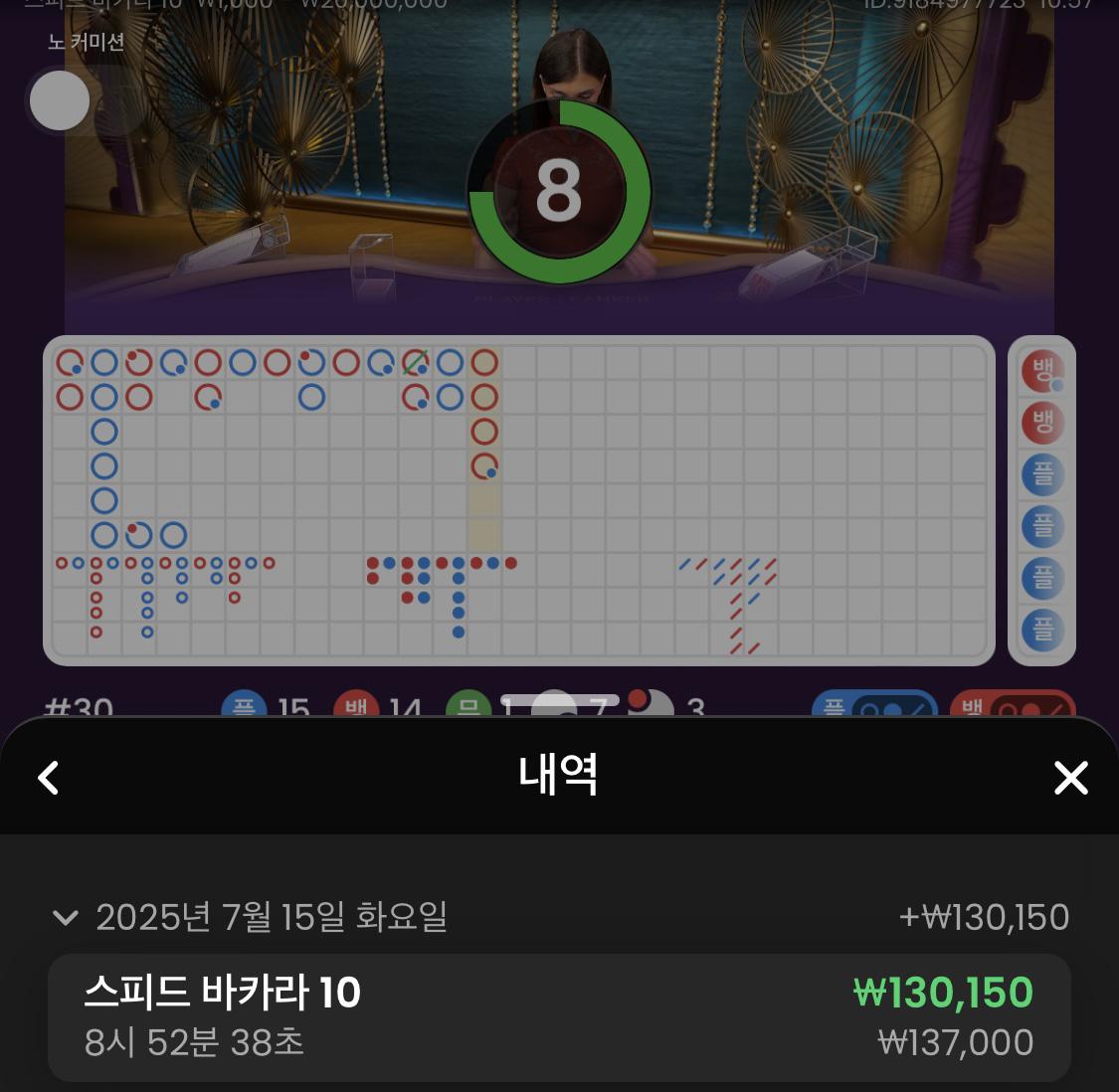The height and width of the screenshot is (1092, 1119).
Task: Close the 내역 history panel
Action: (x=1070, y=778)
